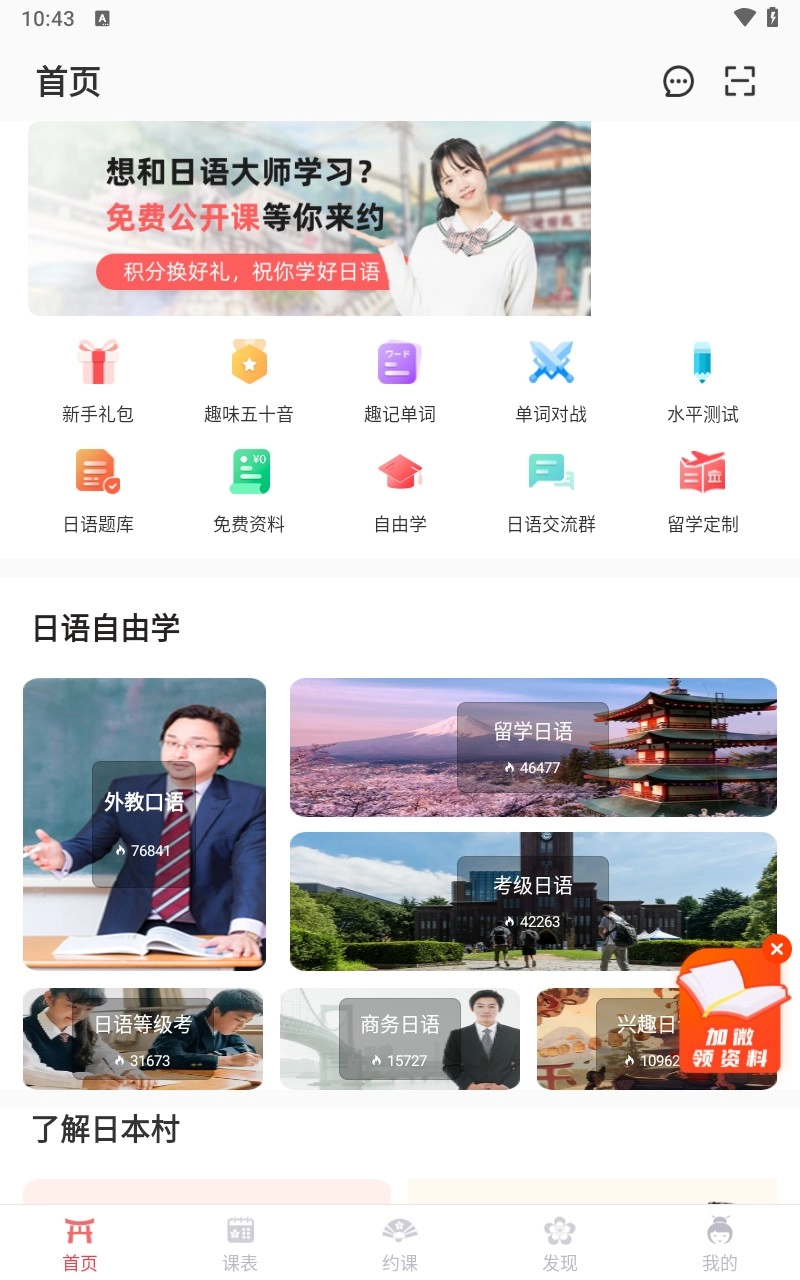The height and width of the screenshot is (1280, 800).
Task: Start 单词对战
Action: pyautogui.click(x=551, y=381)
